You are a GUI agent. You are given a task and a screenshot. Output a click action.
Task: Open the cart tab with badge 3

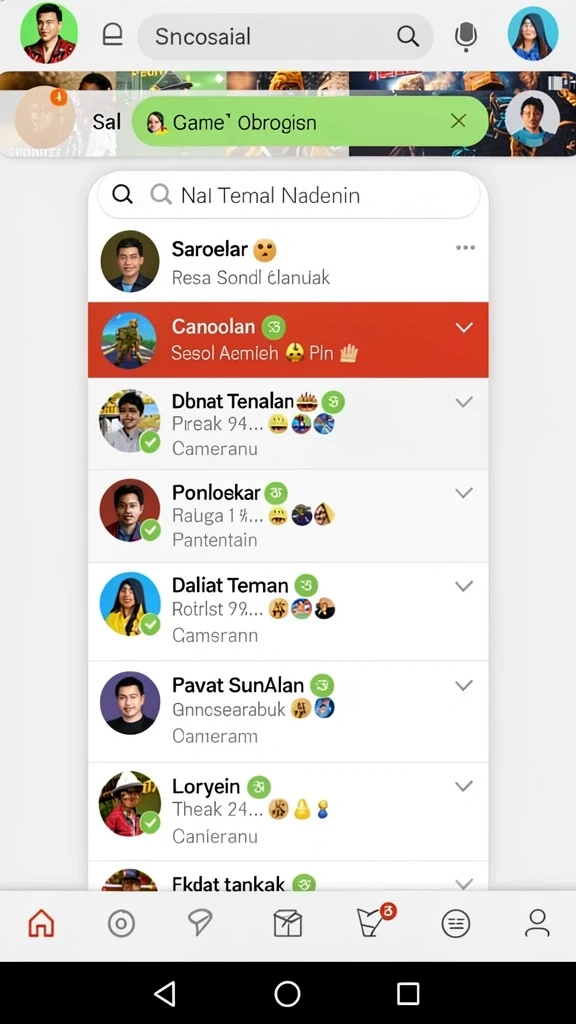click(x=374, y=922)
